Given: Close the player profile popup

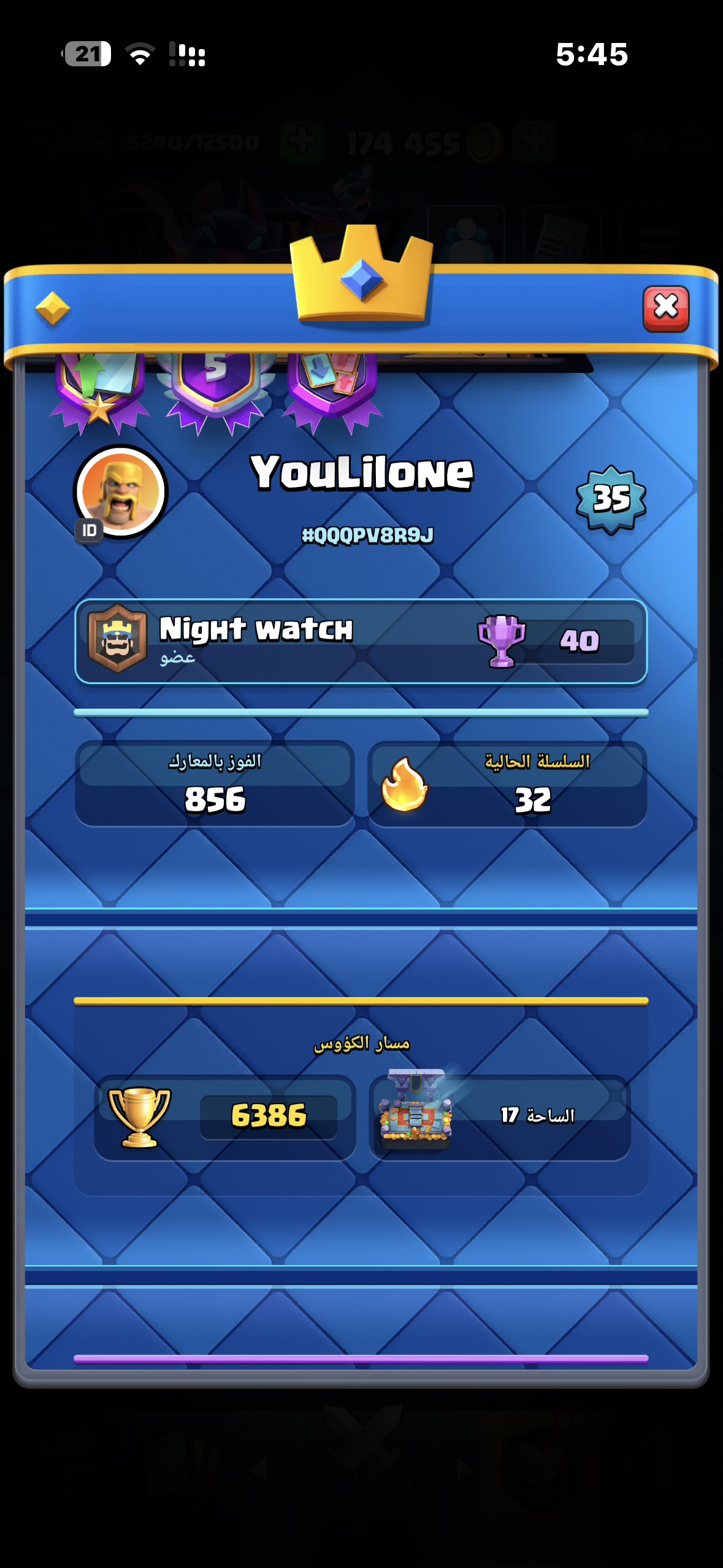Looking at the screenshot, I should pos(665,308).
